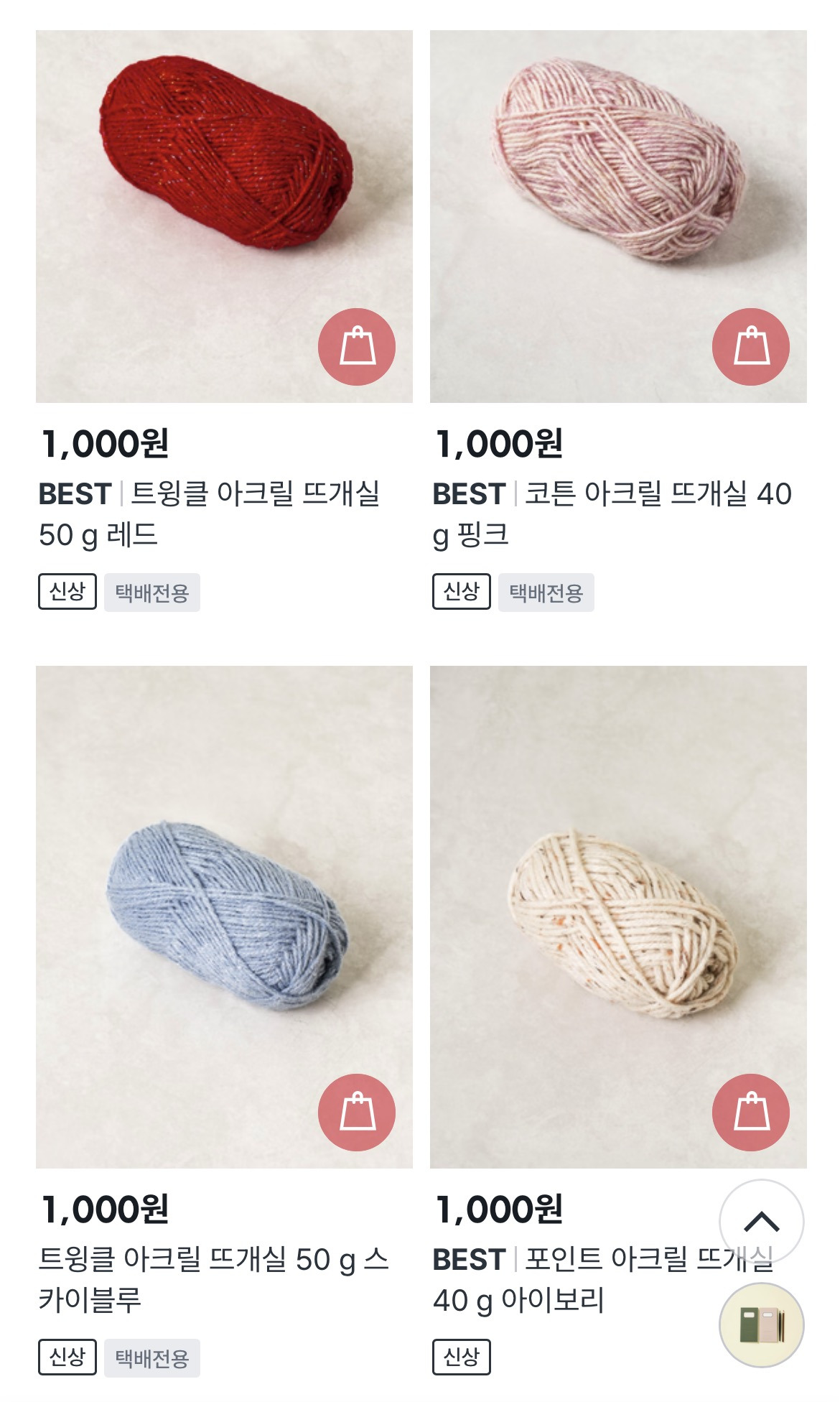Viewport: 840px width, 1402px height.
Task: Open the floating notebook shortcut button
Action: click(x=761, y=1325)
